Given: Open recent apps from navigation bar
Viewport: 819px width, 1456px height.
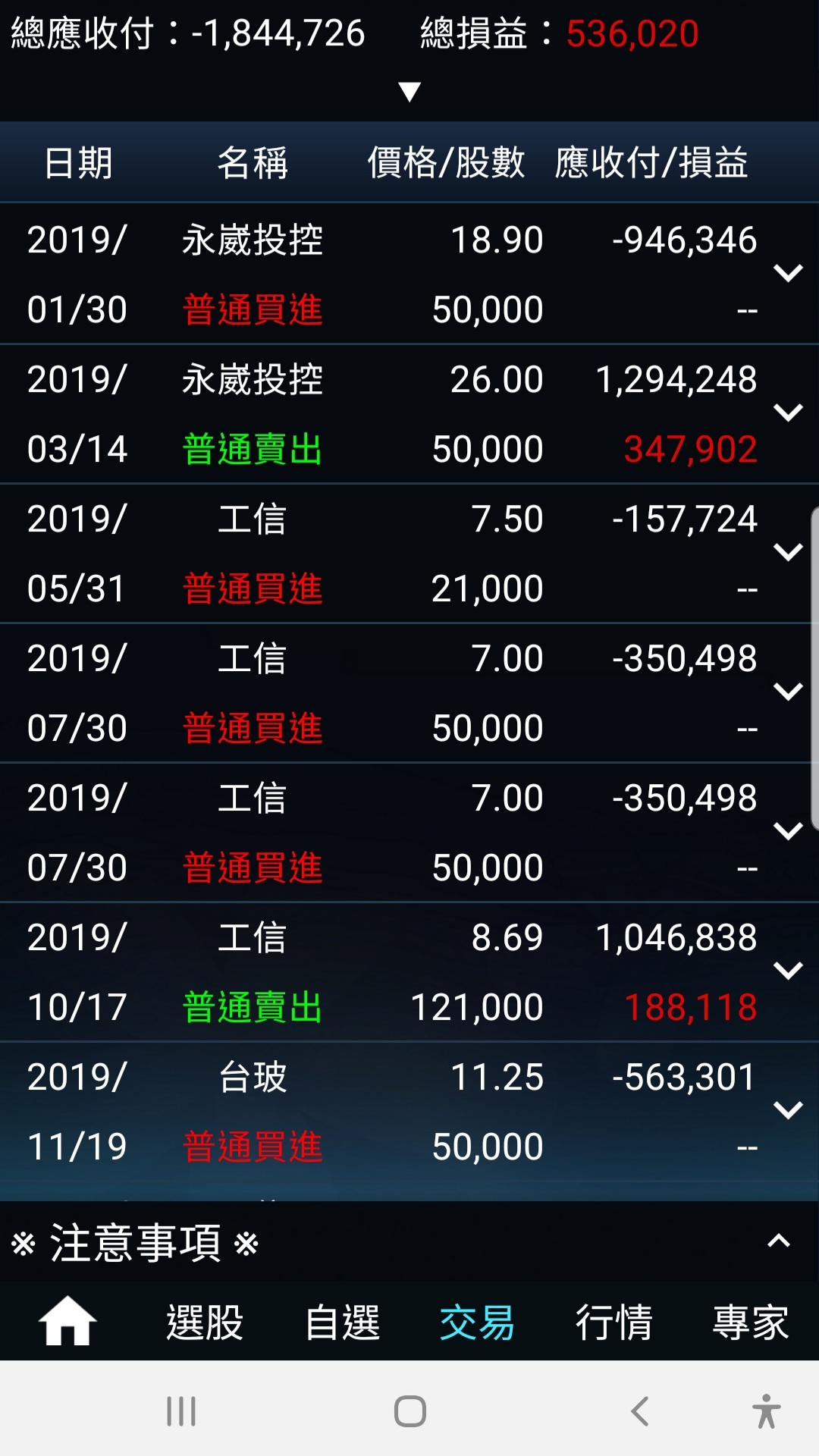Looking at the screenshot, I should pyautogui.click(x=181, y=1411).
